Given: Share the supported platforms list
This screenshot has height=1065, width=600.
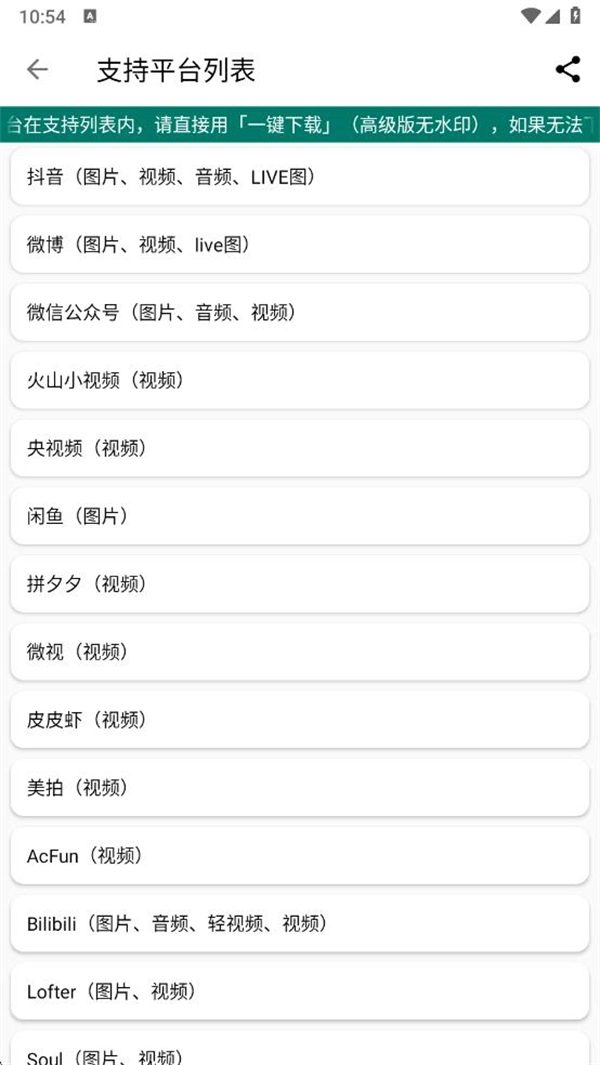Looking at the screenshot, I should [567, 69].
